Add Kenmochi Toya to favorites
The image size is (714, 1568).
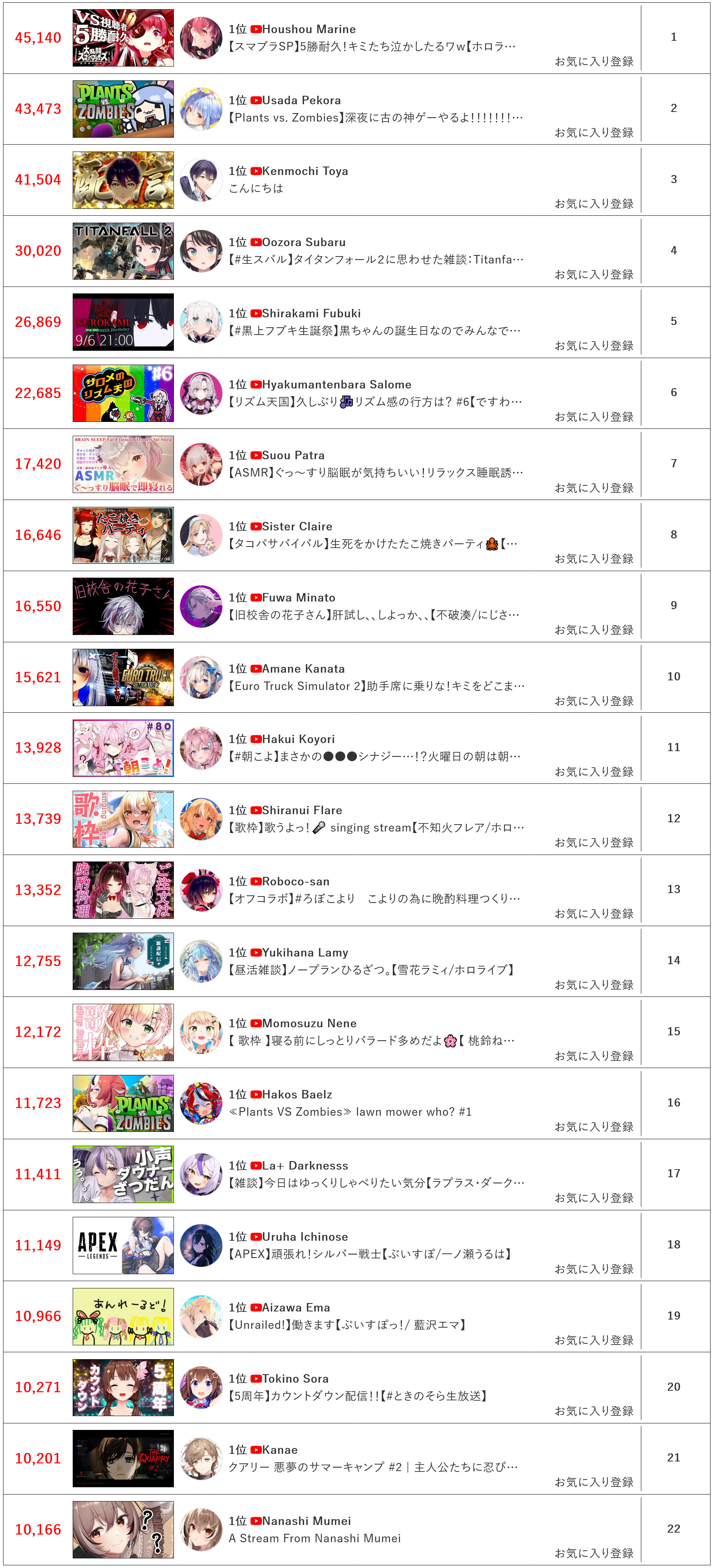(594, 204)
